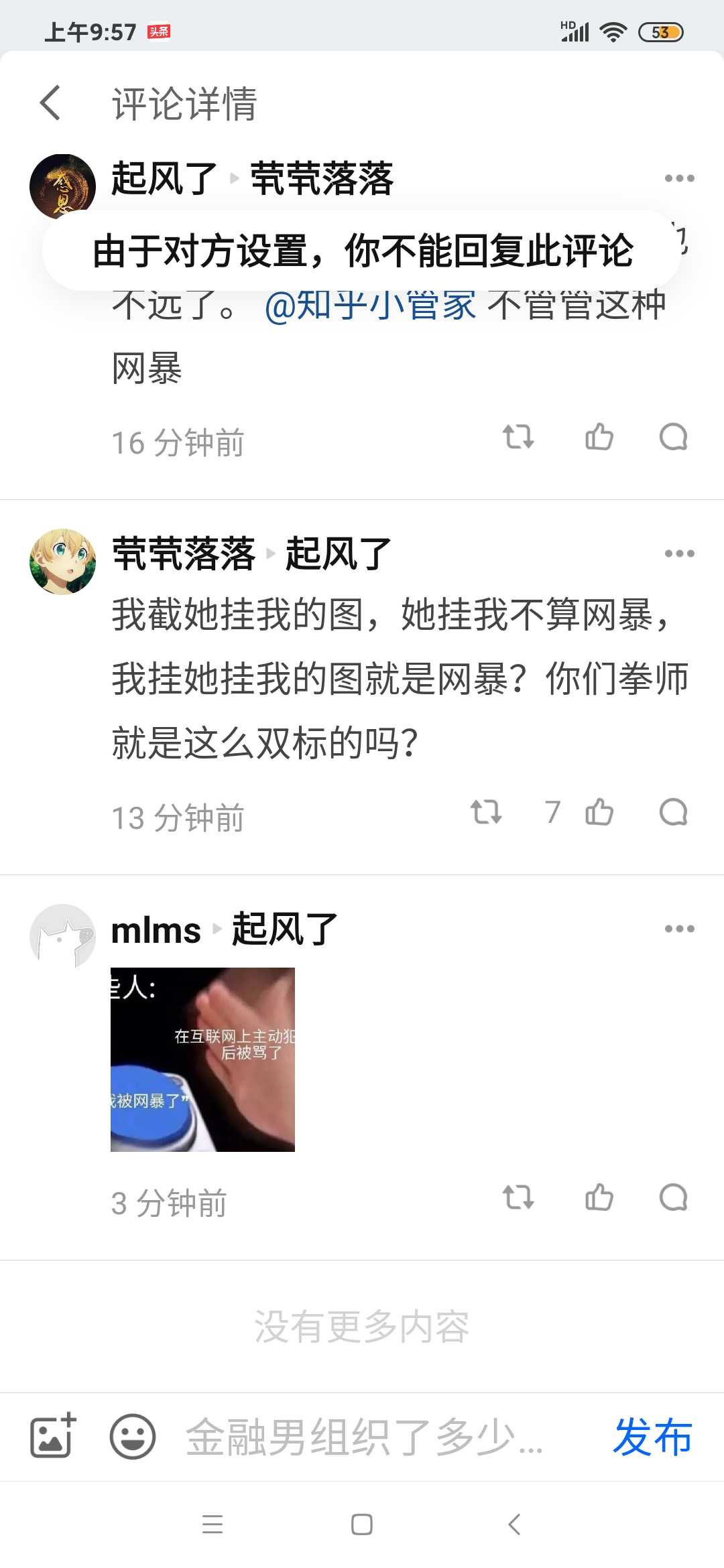This screenshot has width=724, height=1568.
Task: Repost the comment from 13 分钟前
Action: pos(486,813)
